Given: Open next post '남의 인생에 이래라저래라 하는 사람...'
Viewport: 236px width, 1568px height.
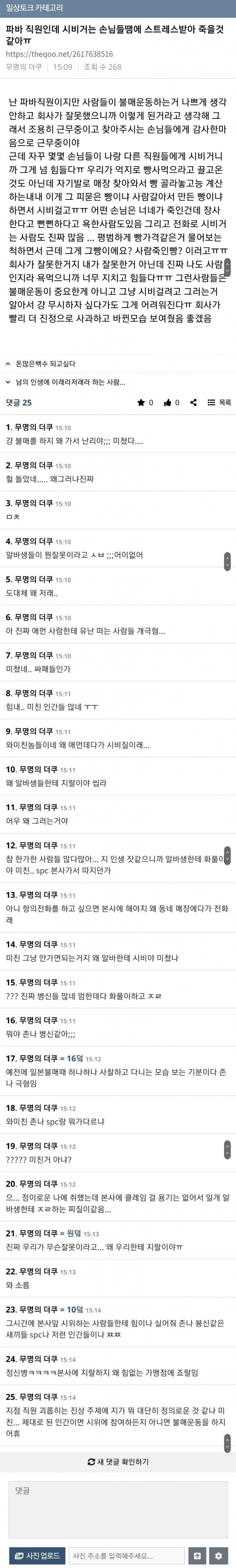Looking at the screenshot, I should click(x=70, y=382).
